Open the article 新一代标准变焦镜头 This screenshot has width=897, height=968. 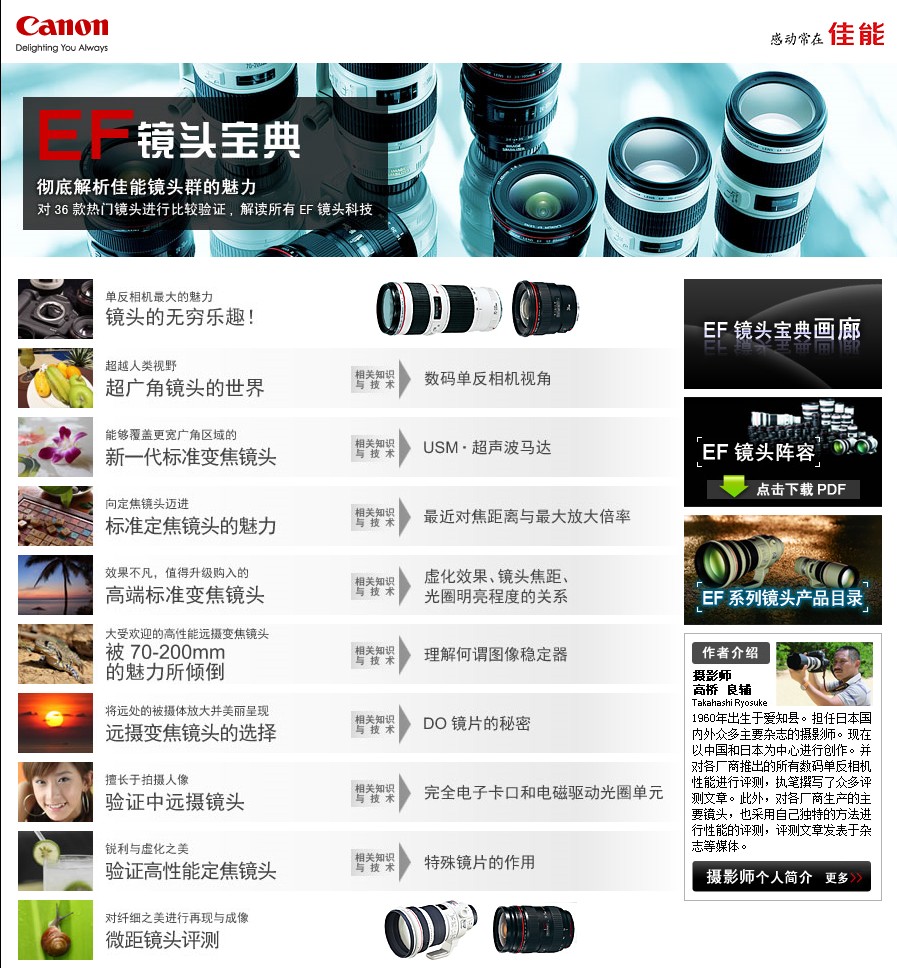click(190, 457)
